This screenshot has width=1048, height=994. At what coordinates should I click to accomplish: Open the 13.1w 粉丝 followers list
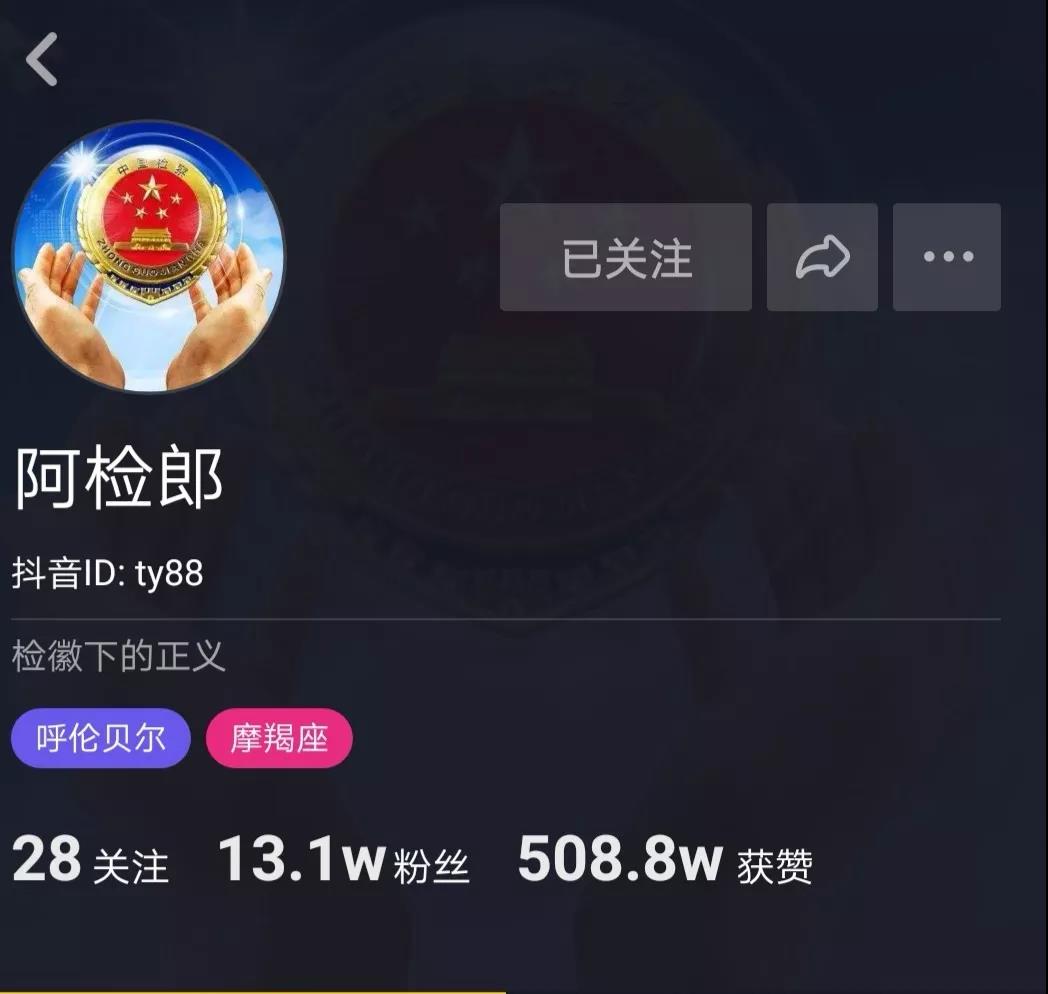pyautogui.click(x=343, y=860)
